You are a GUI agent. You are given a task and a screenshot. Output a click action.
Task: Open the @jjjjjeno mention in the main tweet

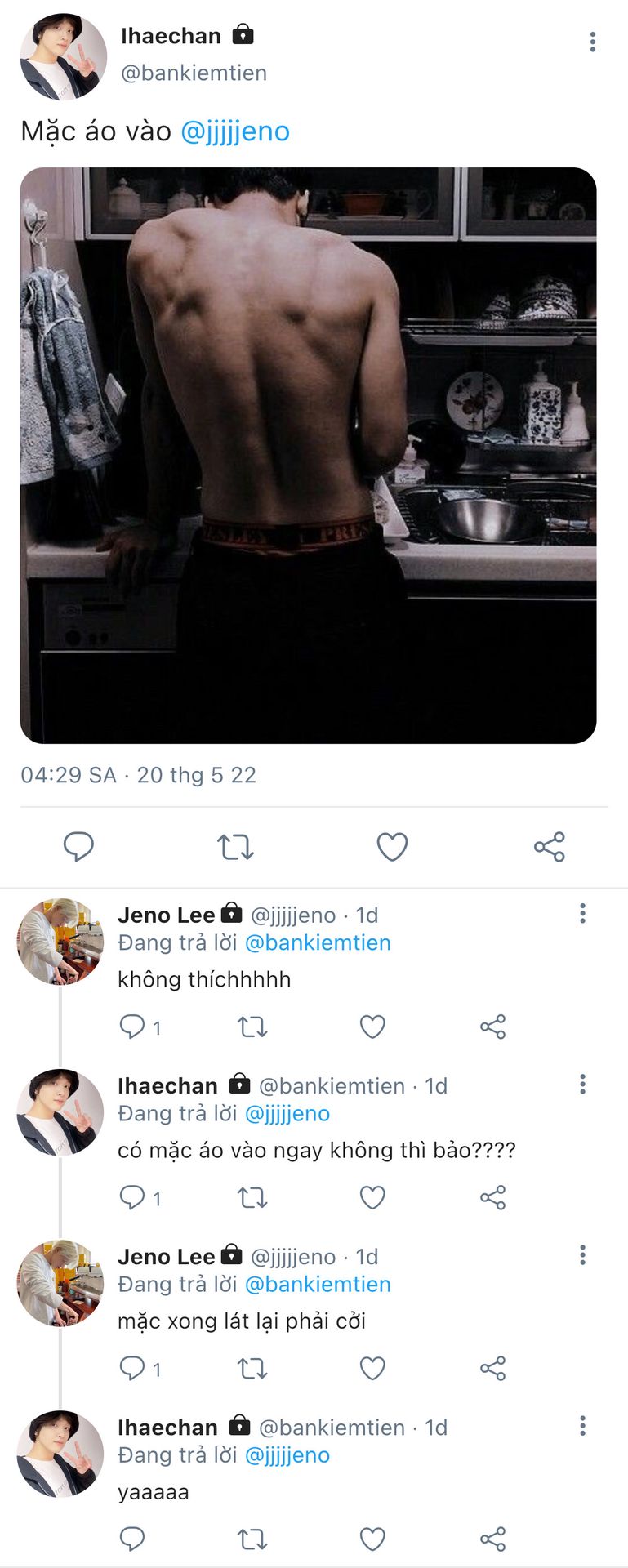234,131
